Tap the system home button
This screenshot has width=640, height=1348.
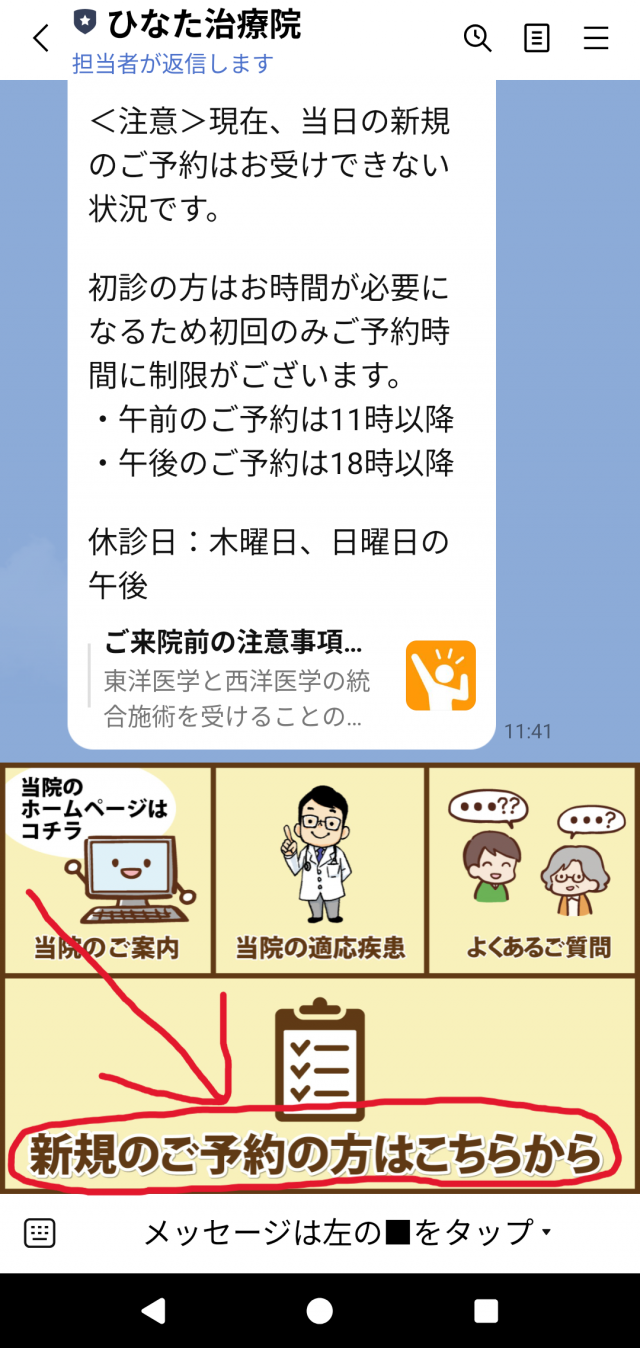320,1311
